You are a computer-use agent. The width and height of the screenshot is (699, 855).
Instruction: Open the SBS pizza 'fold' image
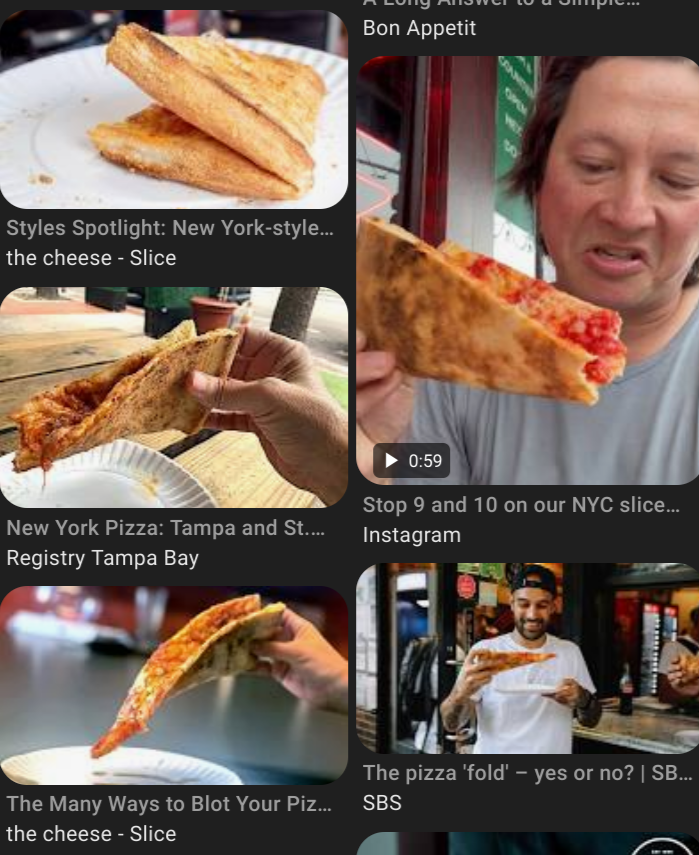click(527, 658)
